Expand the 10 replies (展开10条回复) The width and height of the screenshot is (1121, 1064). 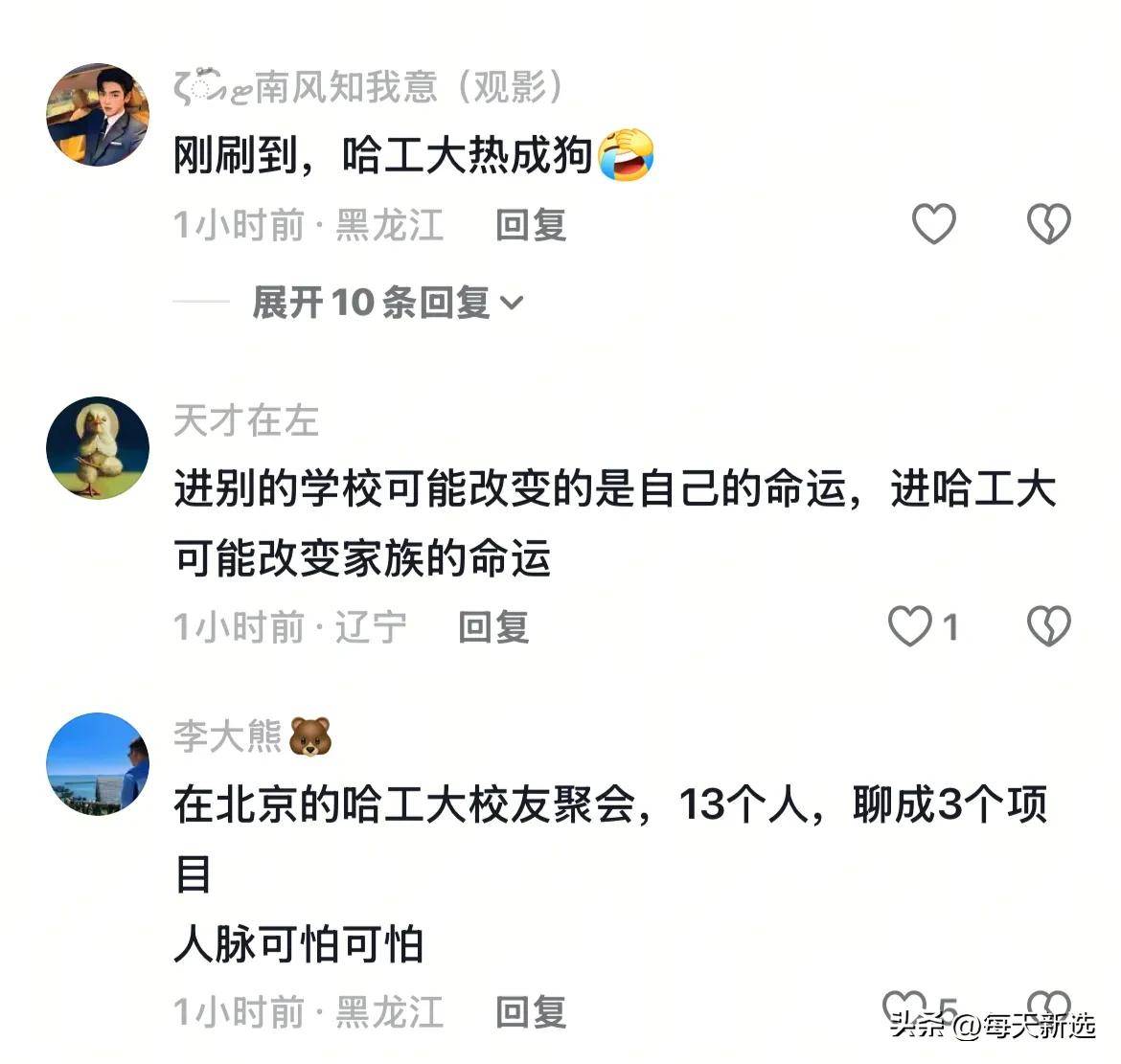[x=387, y=303]
